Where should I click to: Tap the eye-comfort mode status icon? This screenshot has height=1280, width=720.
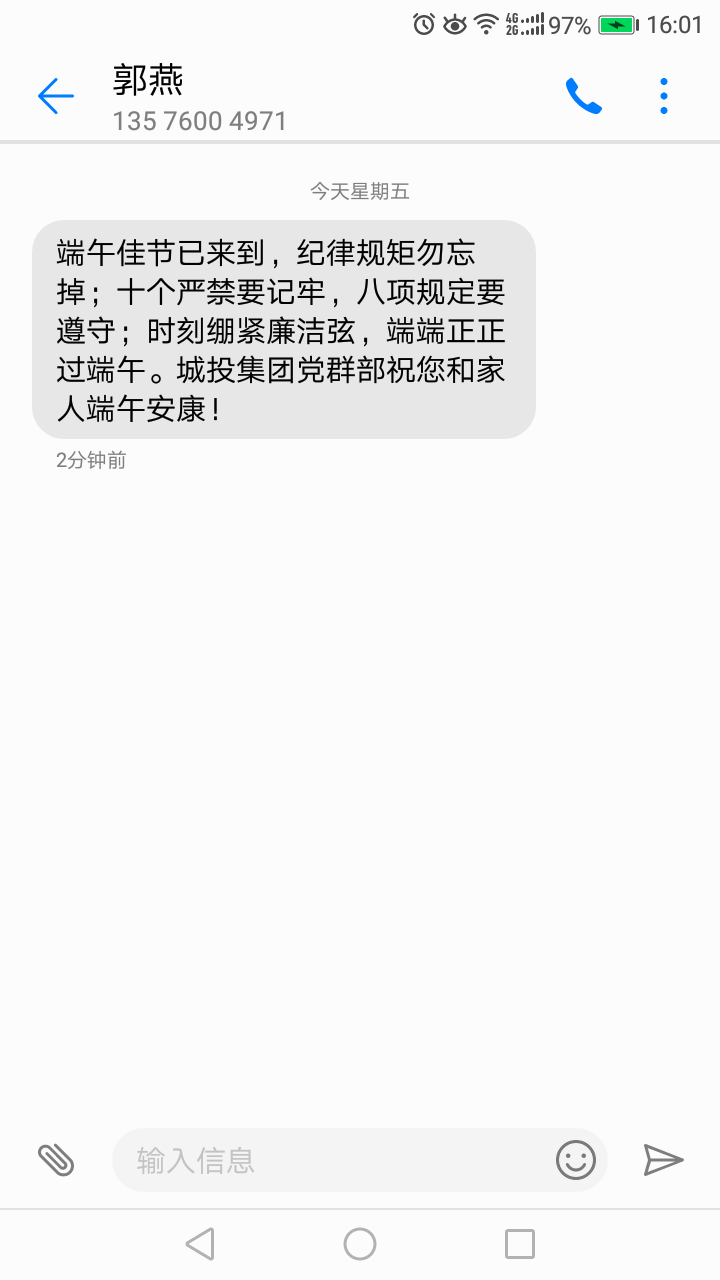[453, 22]
